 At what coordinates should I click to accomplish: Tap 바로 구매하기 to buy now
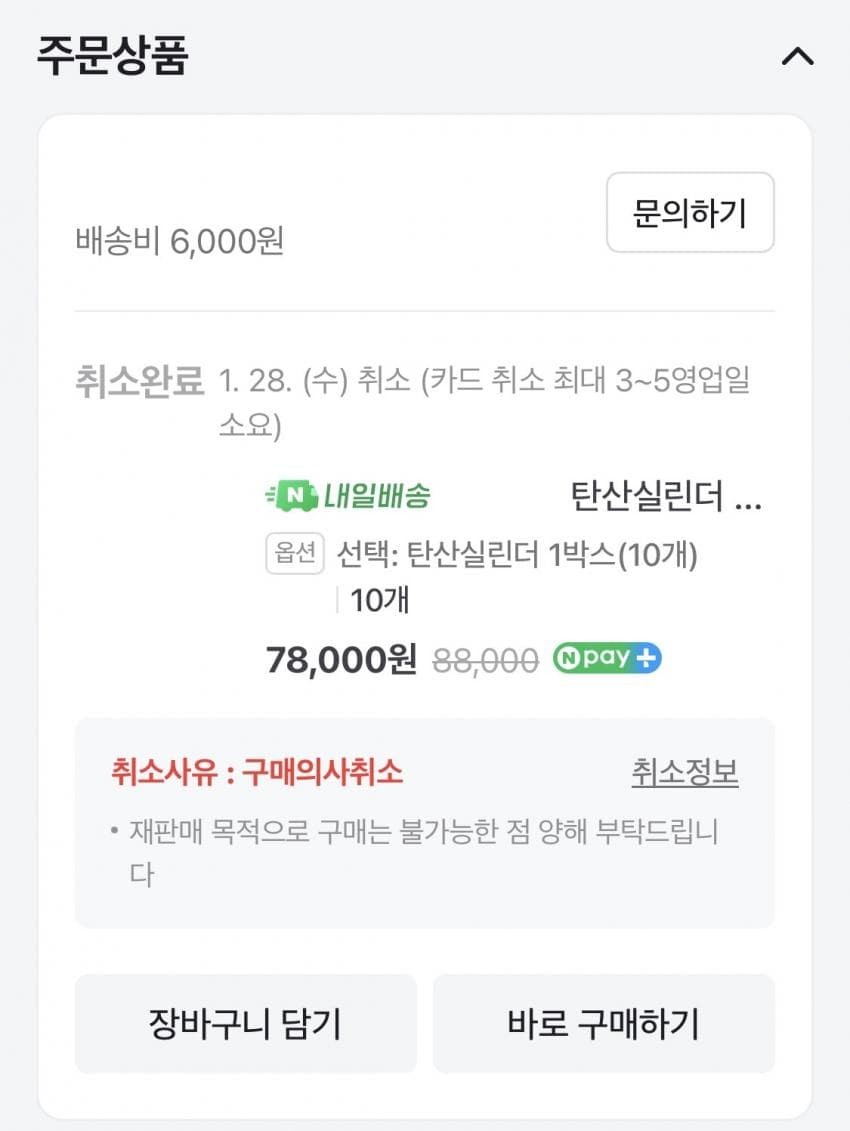click(x=603, y=1023)
